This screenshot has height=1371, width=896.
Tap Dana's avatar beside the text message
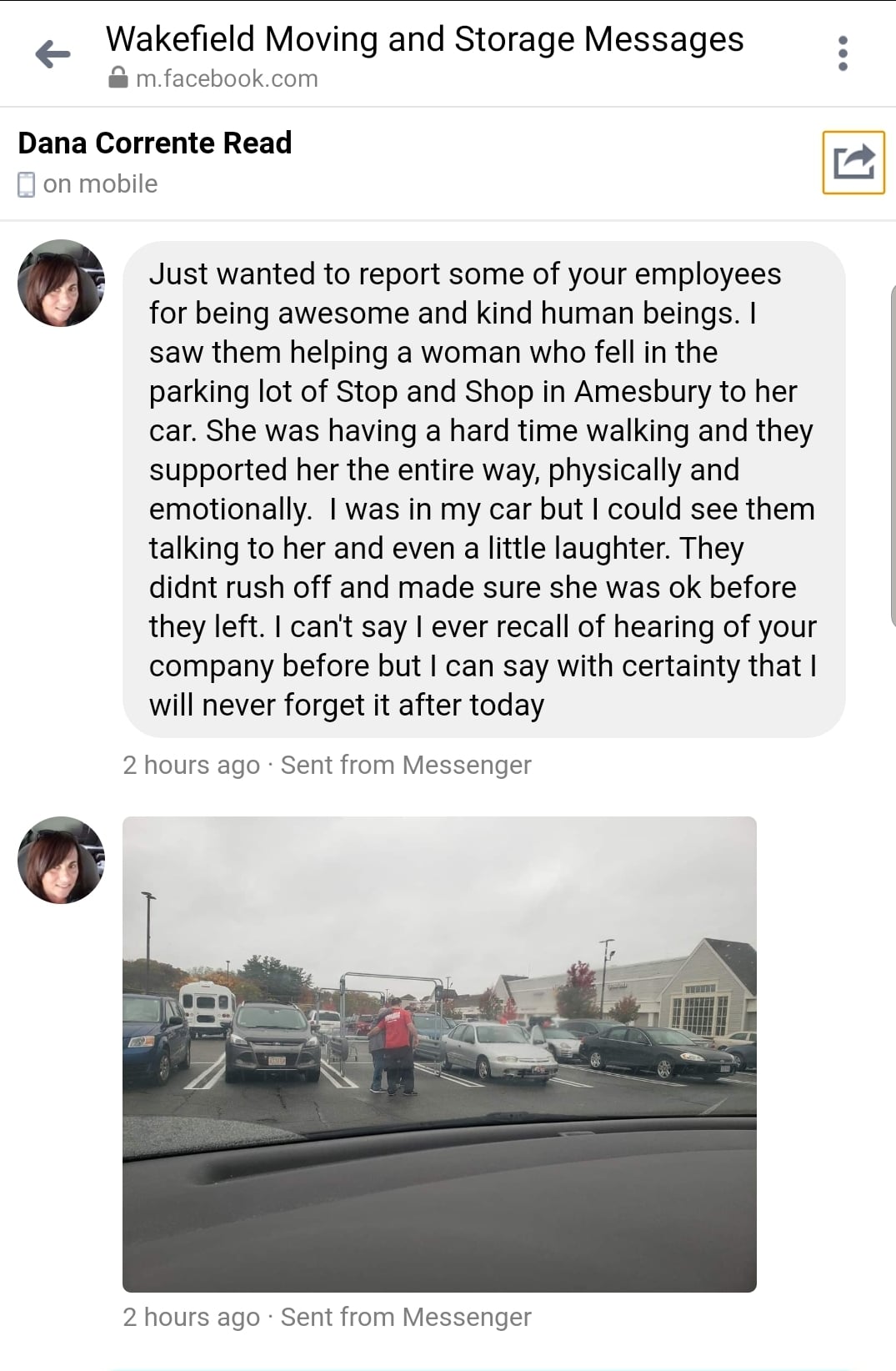[61, 283]
